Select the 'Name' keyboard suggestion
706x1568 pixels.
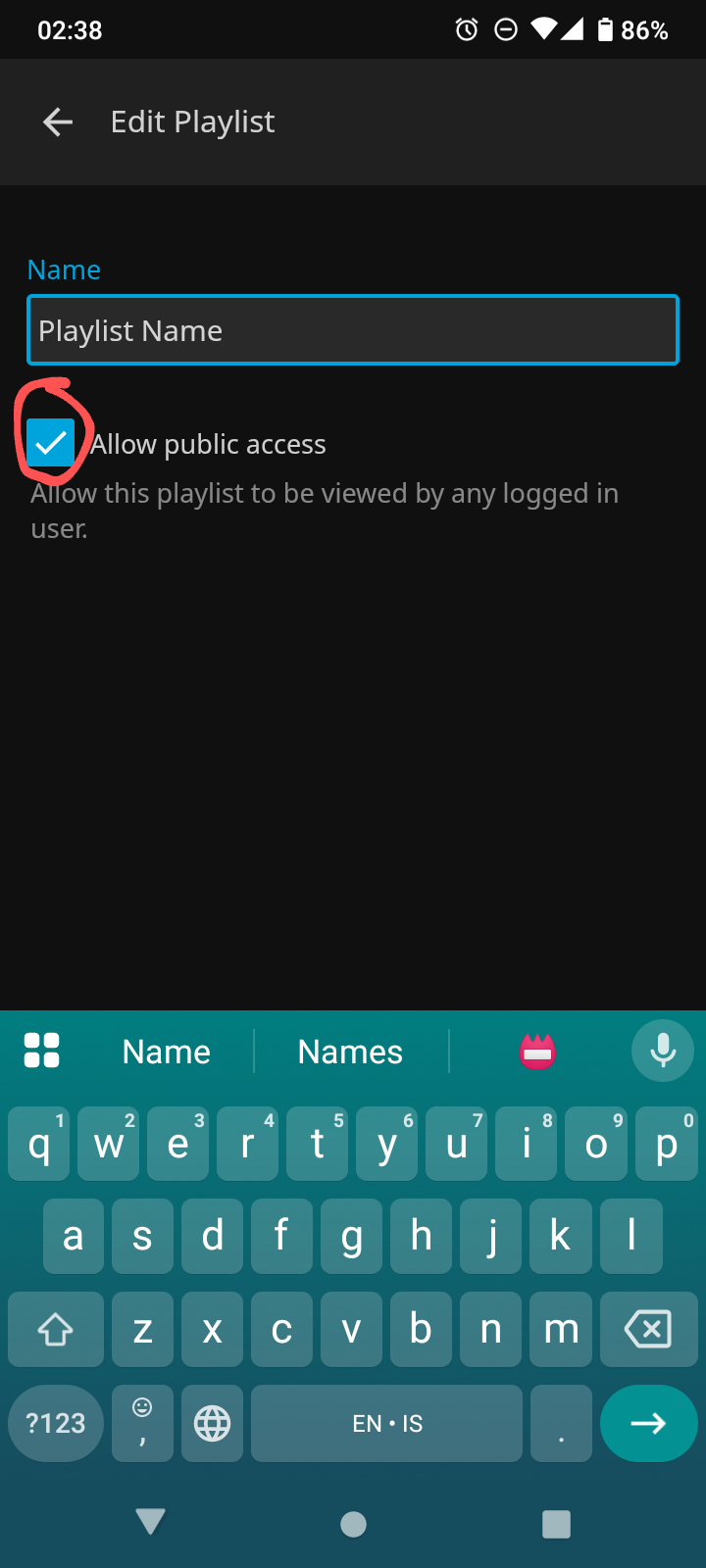click(166, 1052)
